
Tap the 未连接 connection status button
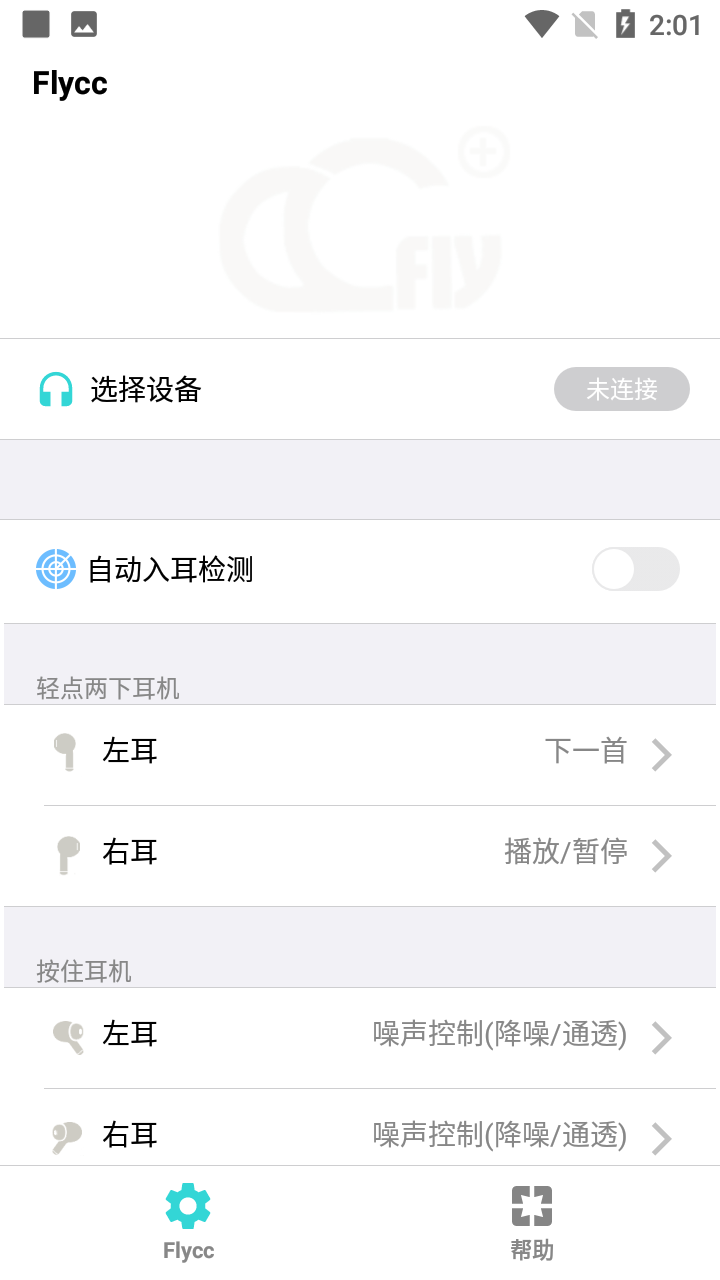(621, 389)
